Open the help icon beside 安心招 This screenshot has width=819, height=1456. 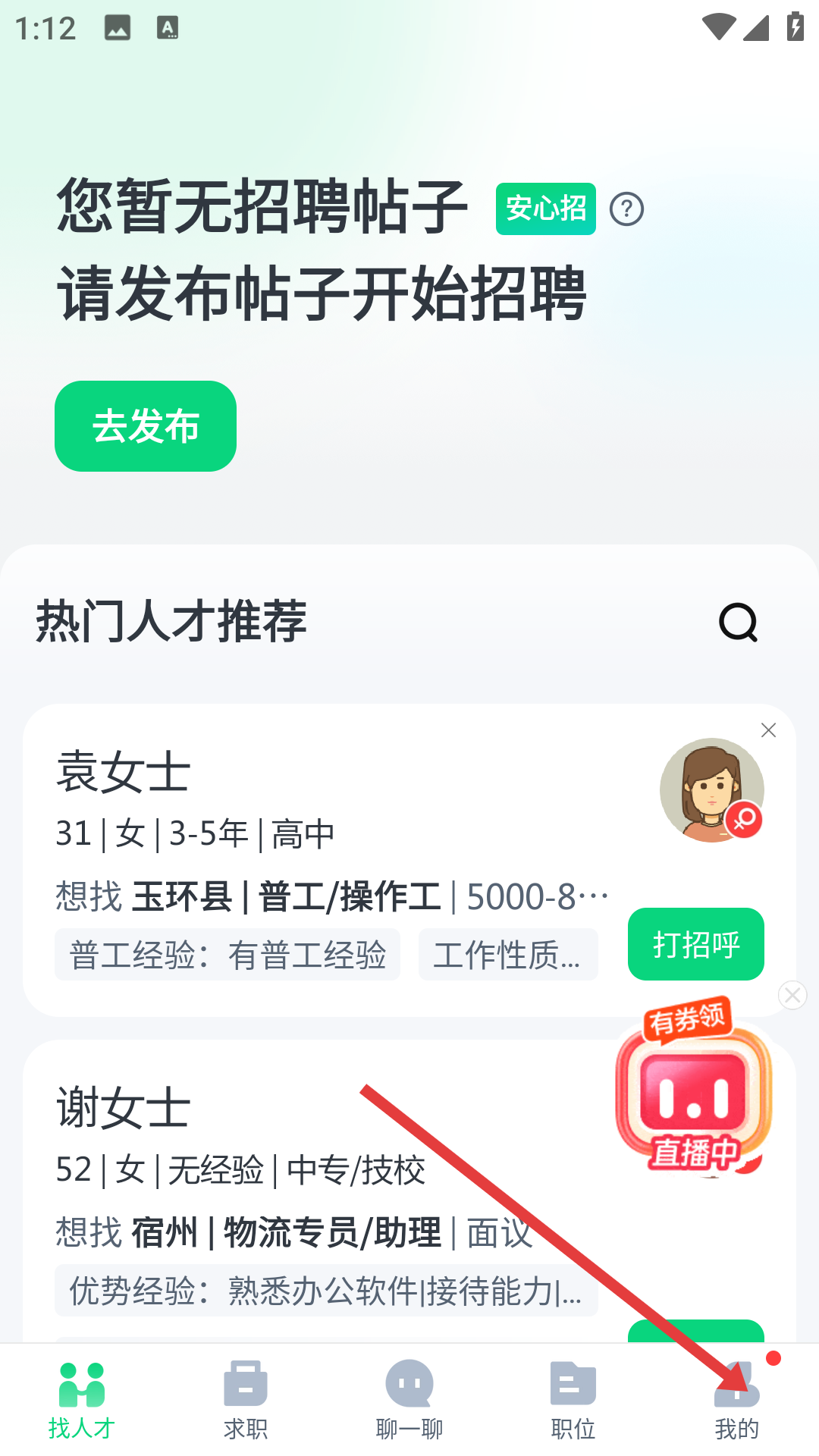[x=626, y=209]
